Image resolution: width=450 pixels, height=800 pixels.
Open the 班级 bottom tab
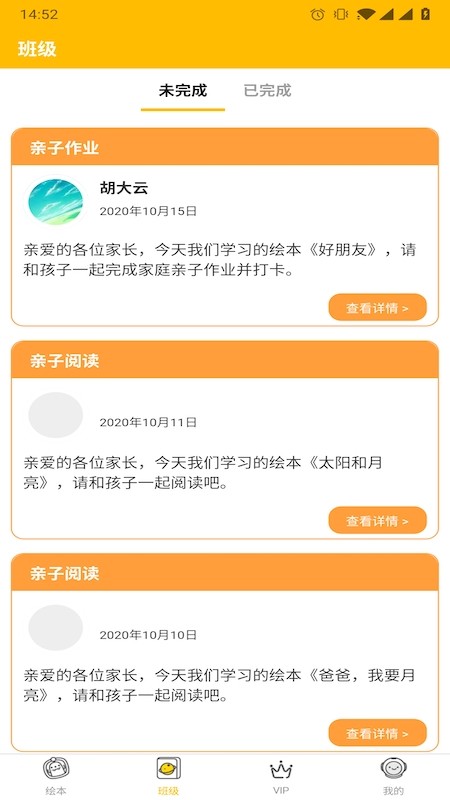[168, 777]
